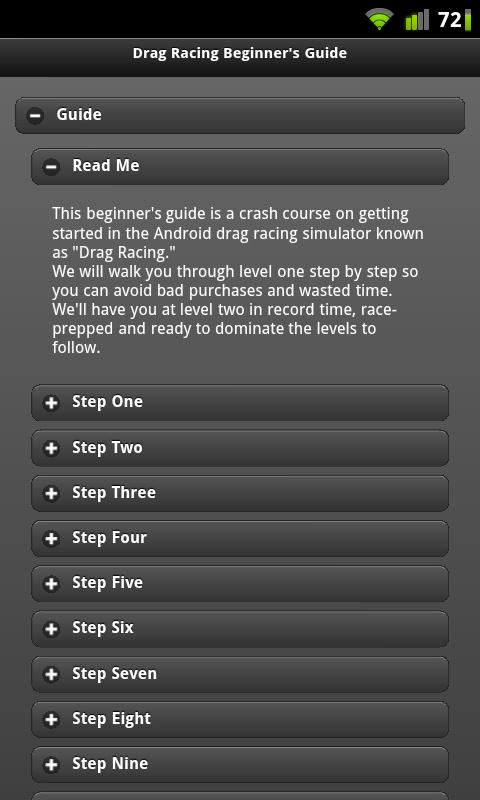
Task: Reveal Step Nine details
Action: (240, 764)
